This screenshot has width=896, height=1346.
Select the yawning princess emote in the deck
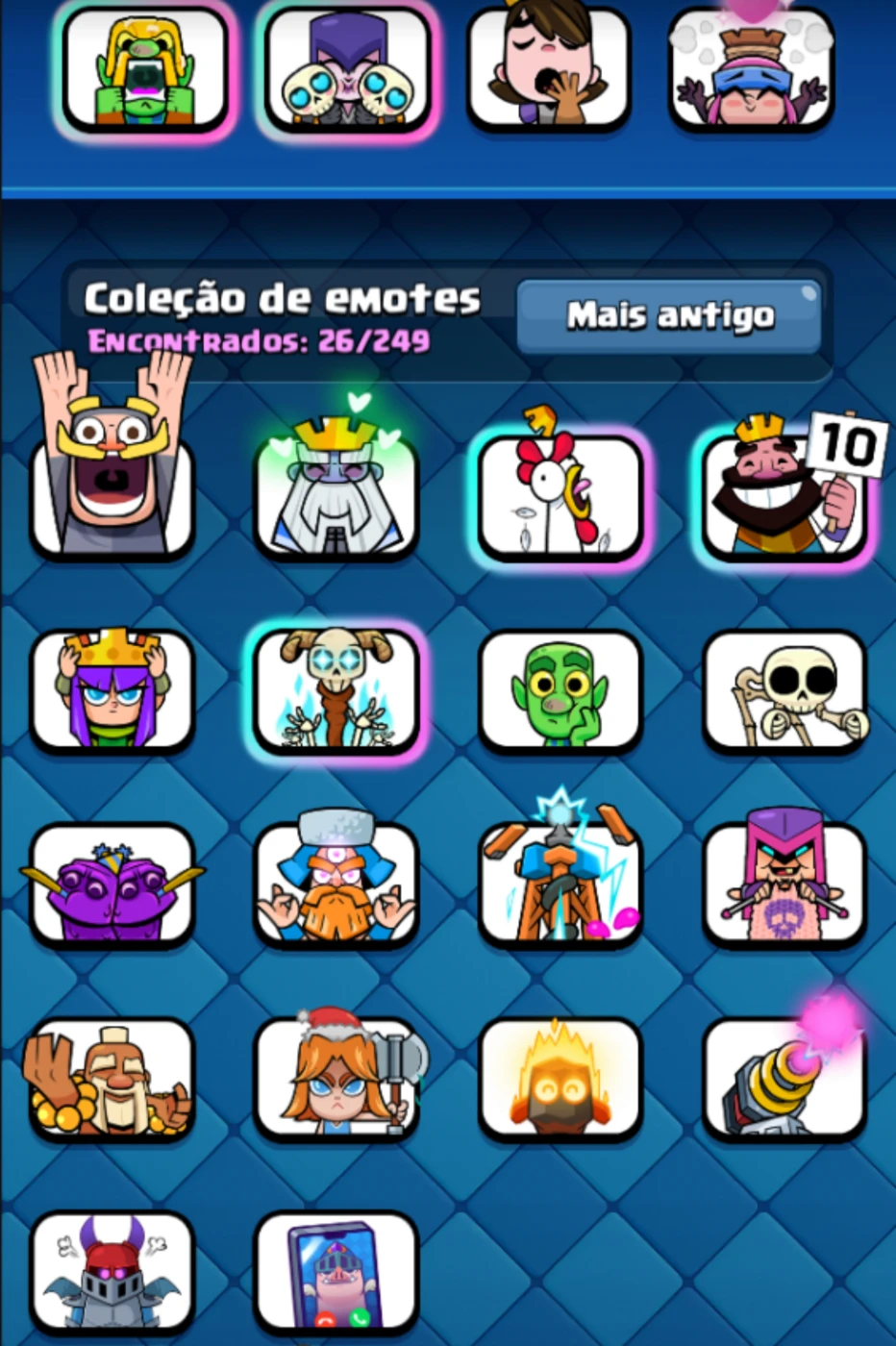pyautogui.click(x=549, y=68)
